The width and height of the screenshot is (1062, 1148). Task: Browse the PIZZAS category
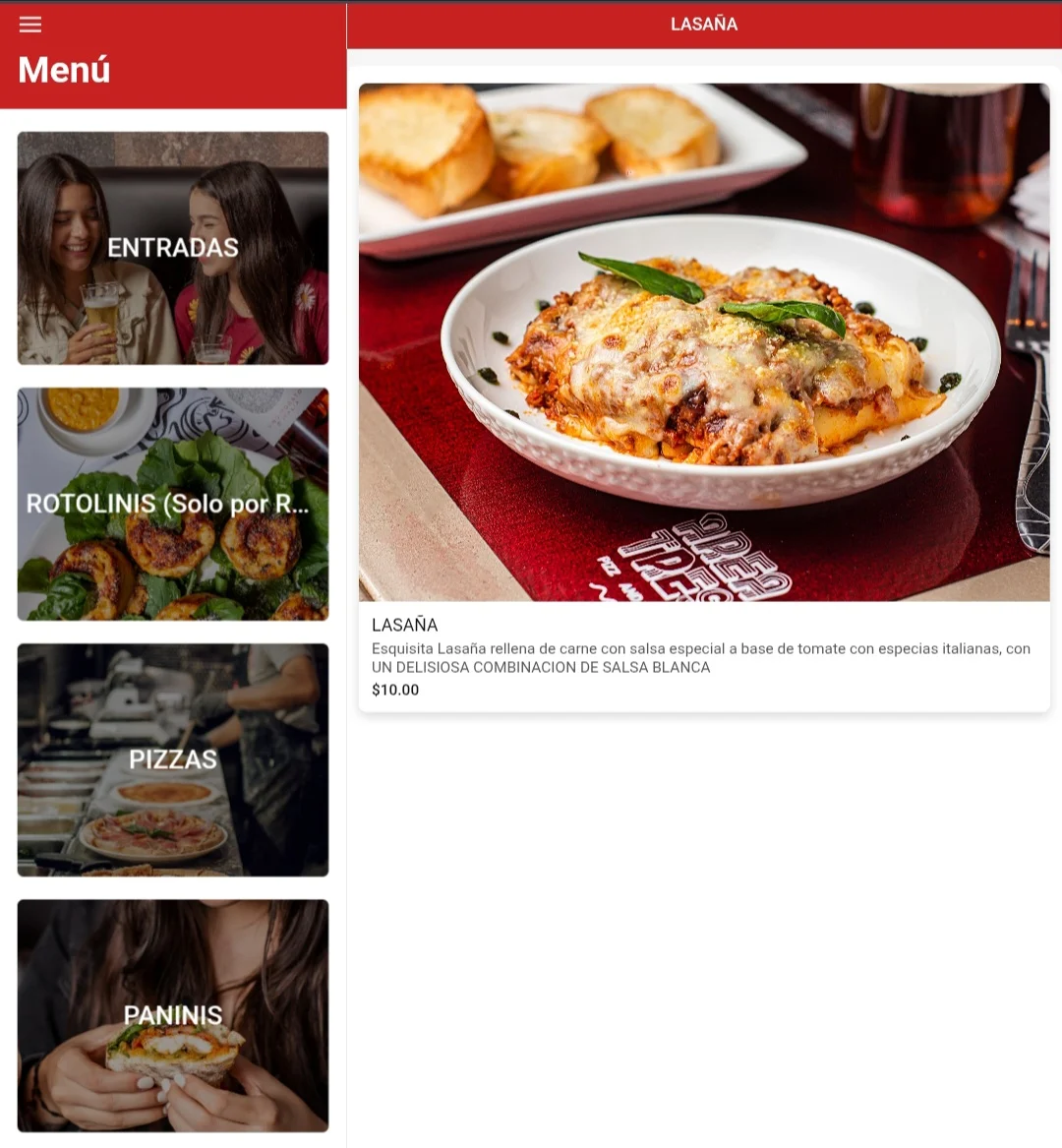coord(173,759)
